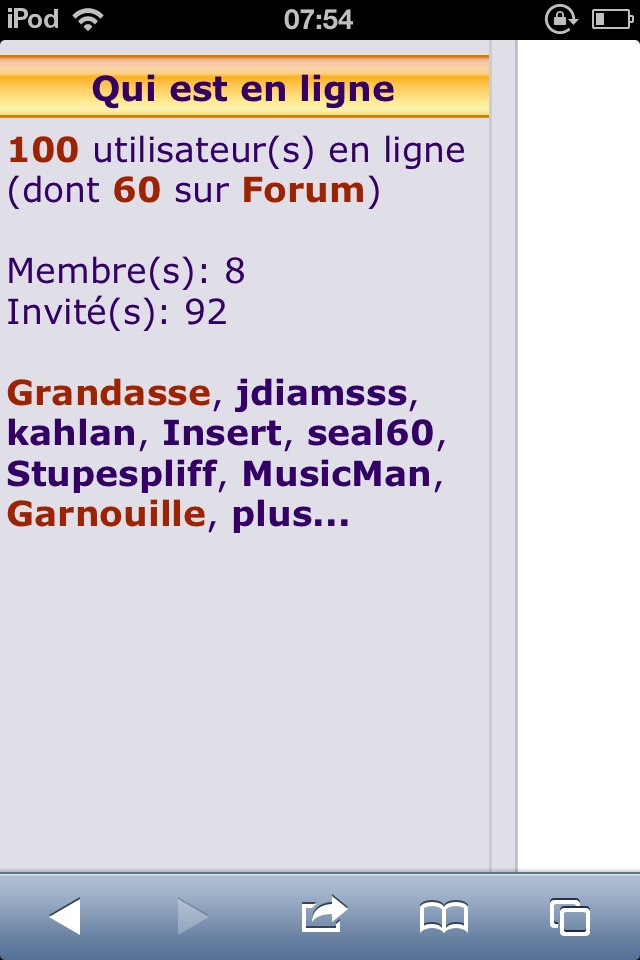640x960 pixels.
Task: Open jdiamsss member profile
Action: coord(322,393)
